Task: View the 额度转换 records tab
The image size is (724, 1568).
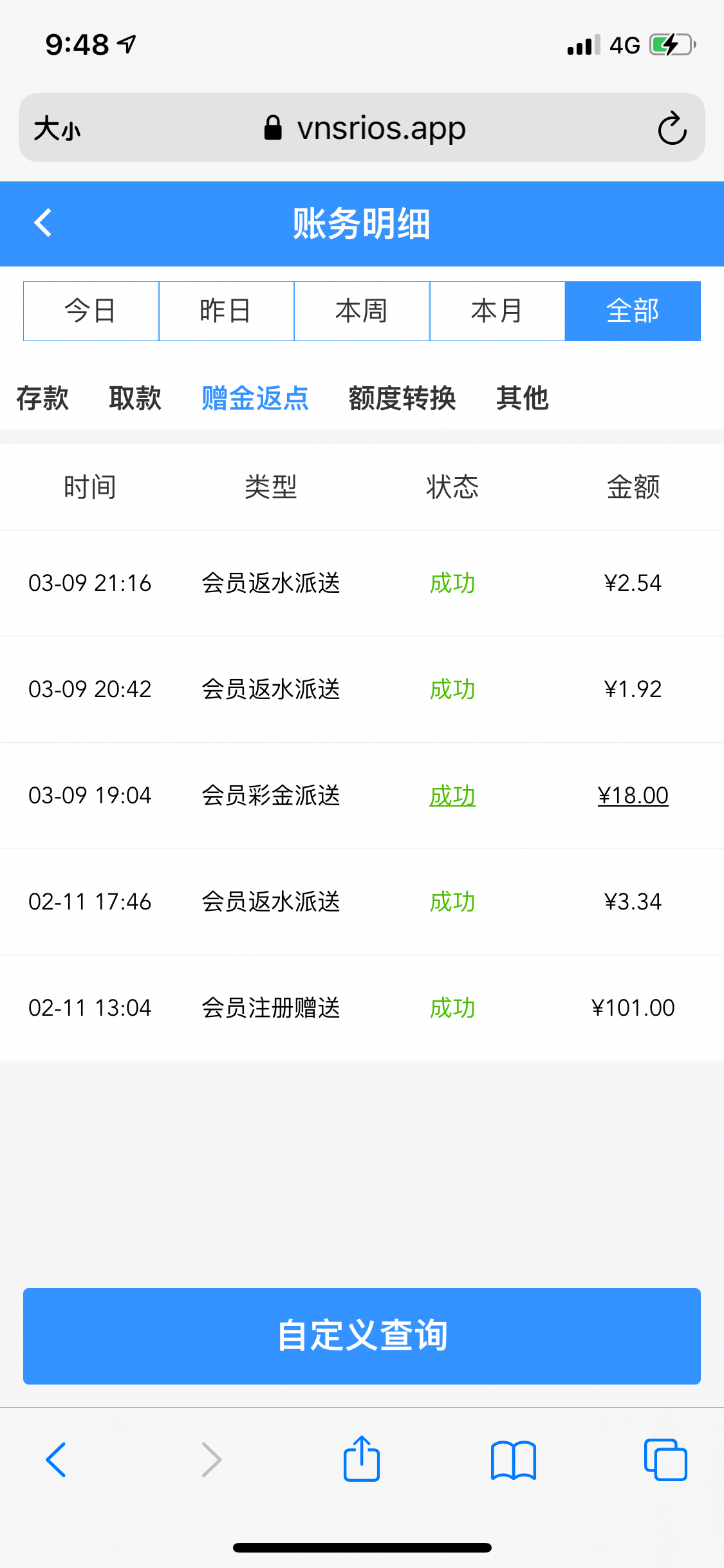Action: (402, 398)
